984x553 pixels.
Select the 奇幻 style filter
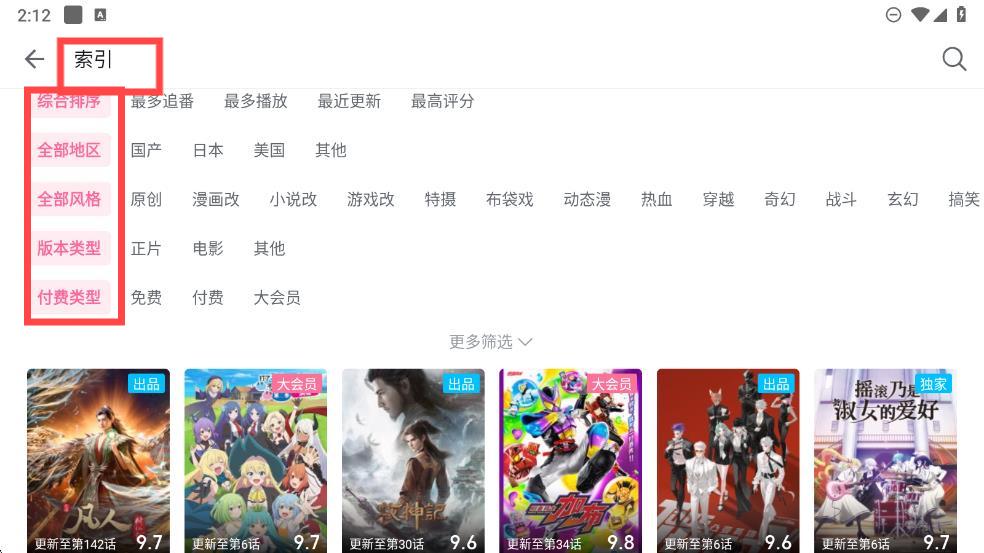[x=780, y=199]
